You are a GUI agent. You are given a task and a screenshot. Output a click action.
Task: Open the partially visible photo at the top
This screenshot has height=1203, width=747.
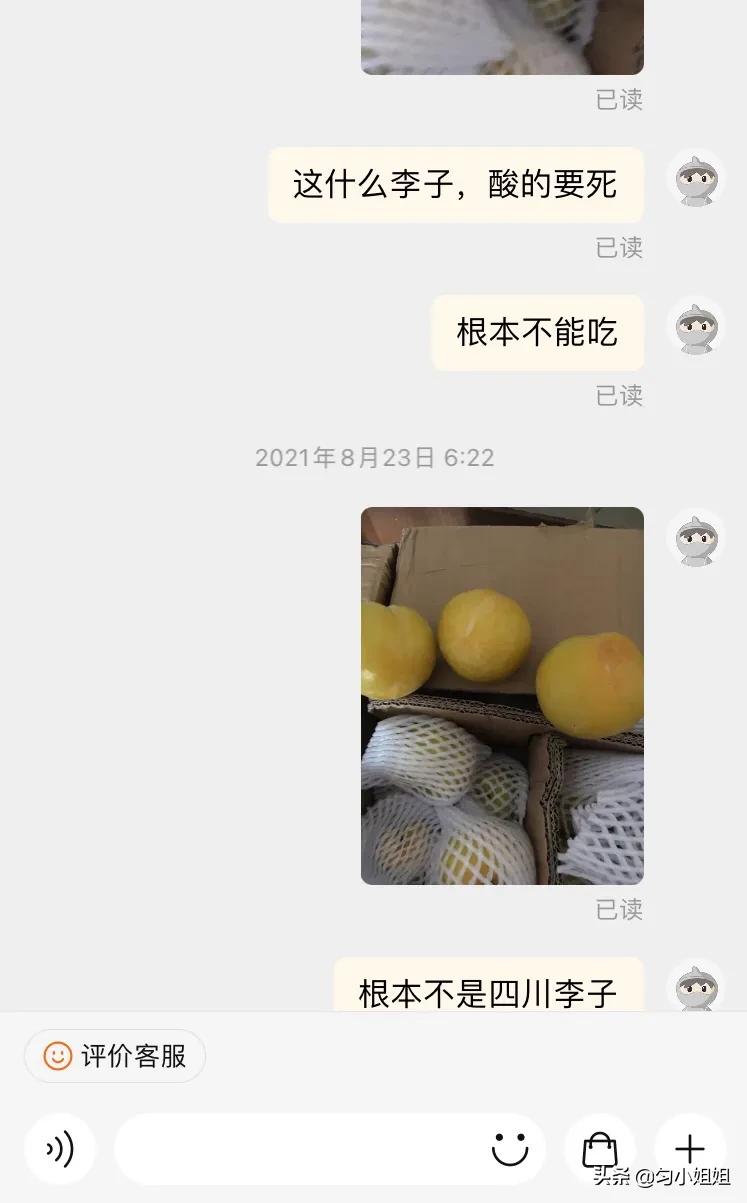(503, 35)
